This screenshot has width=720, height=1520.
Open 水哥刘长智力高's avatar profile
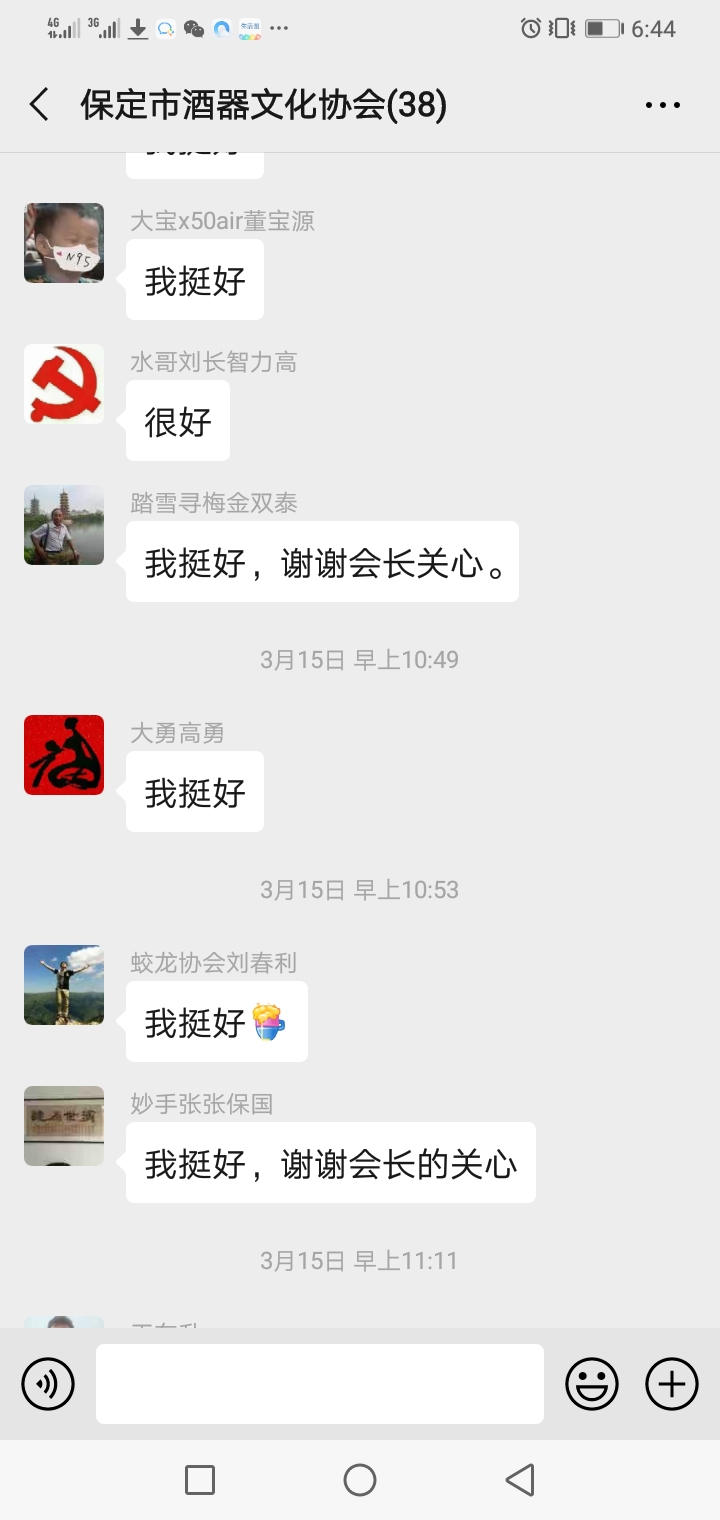pos(64,384)
